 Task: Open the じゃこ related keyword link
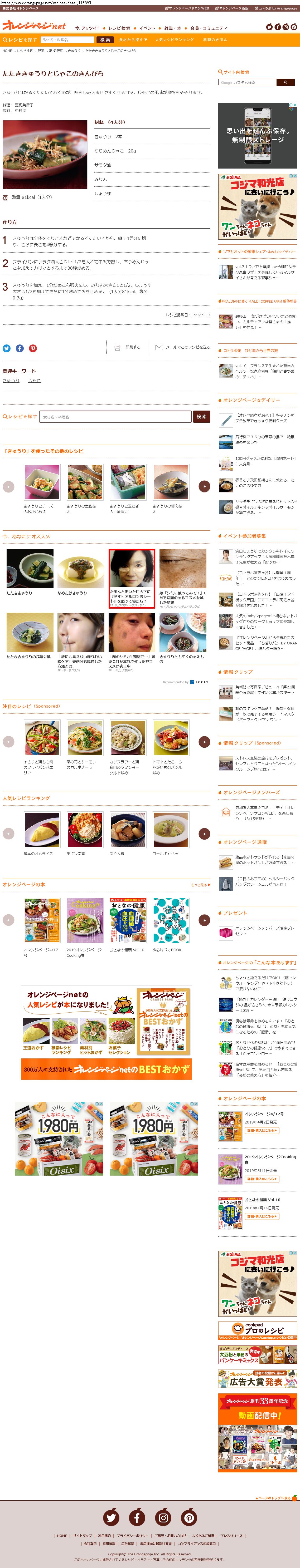coord(34,381)
